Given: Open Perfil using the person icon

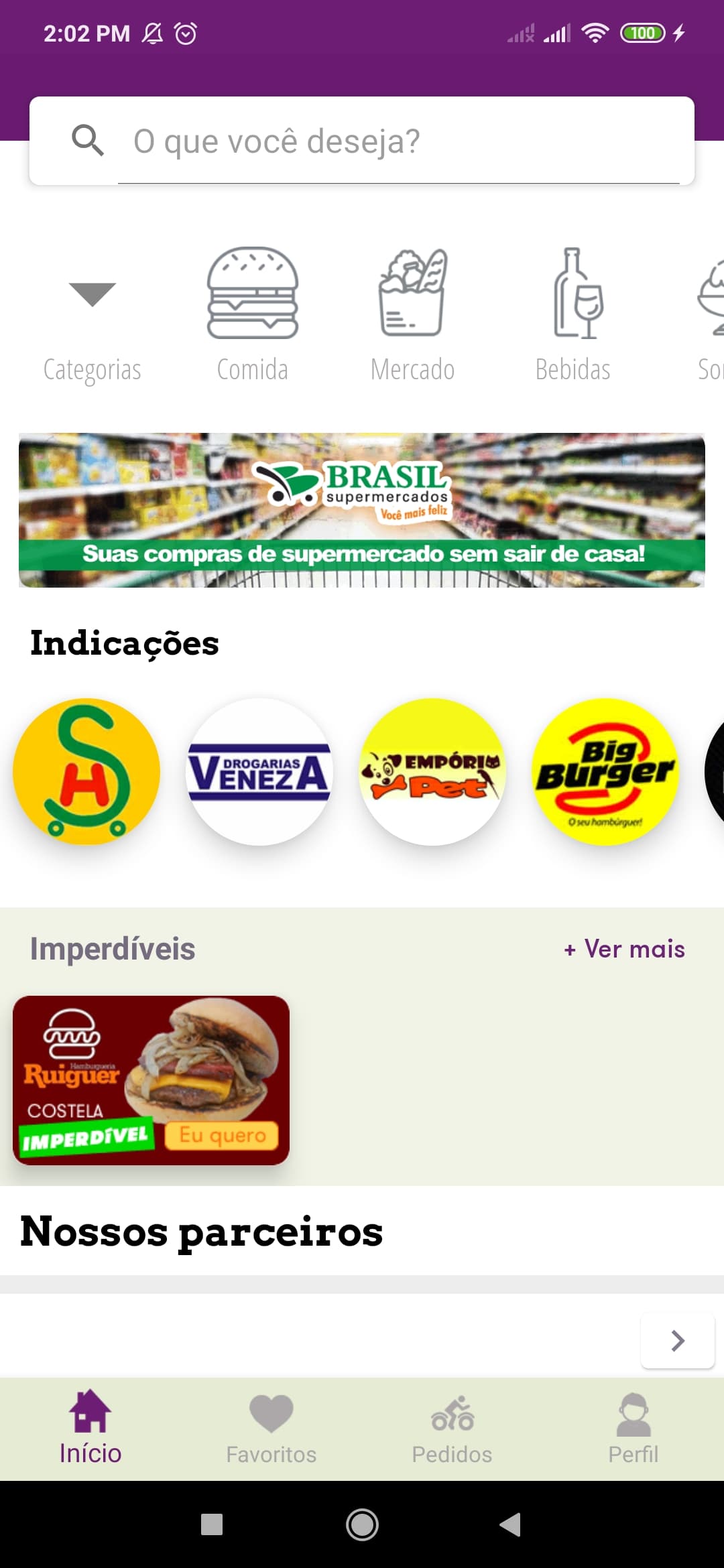Looking at the screenshot, I should (633, 1411).
